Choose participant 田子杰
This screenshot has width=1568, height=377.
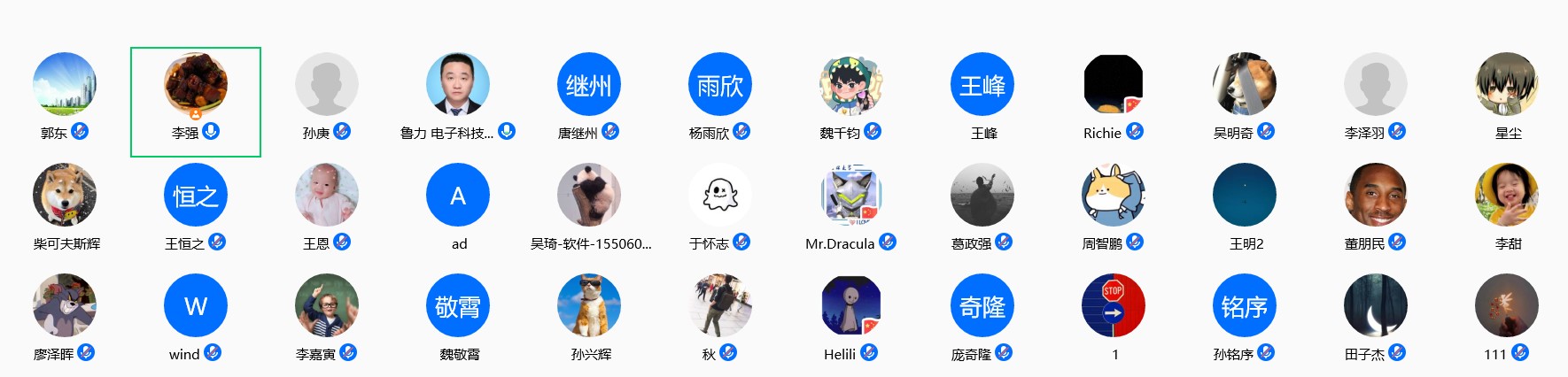tap(1376, 306)
